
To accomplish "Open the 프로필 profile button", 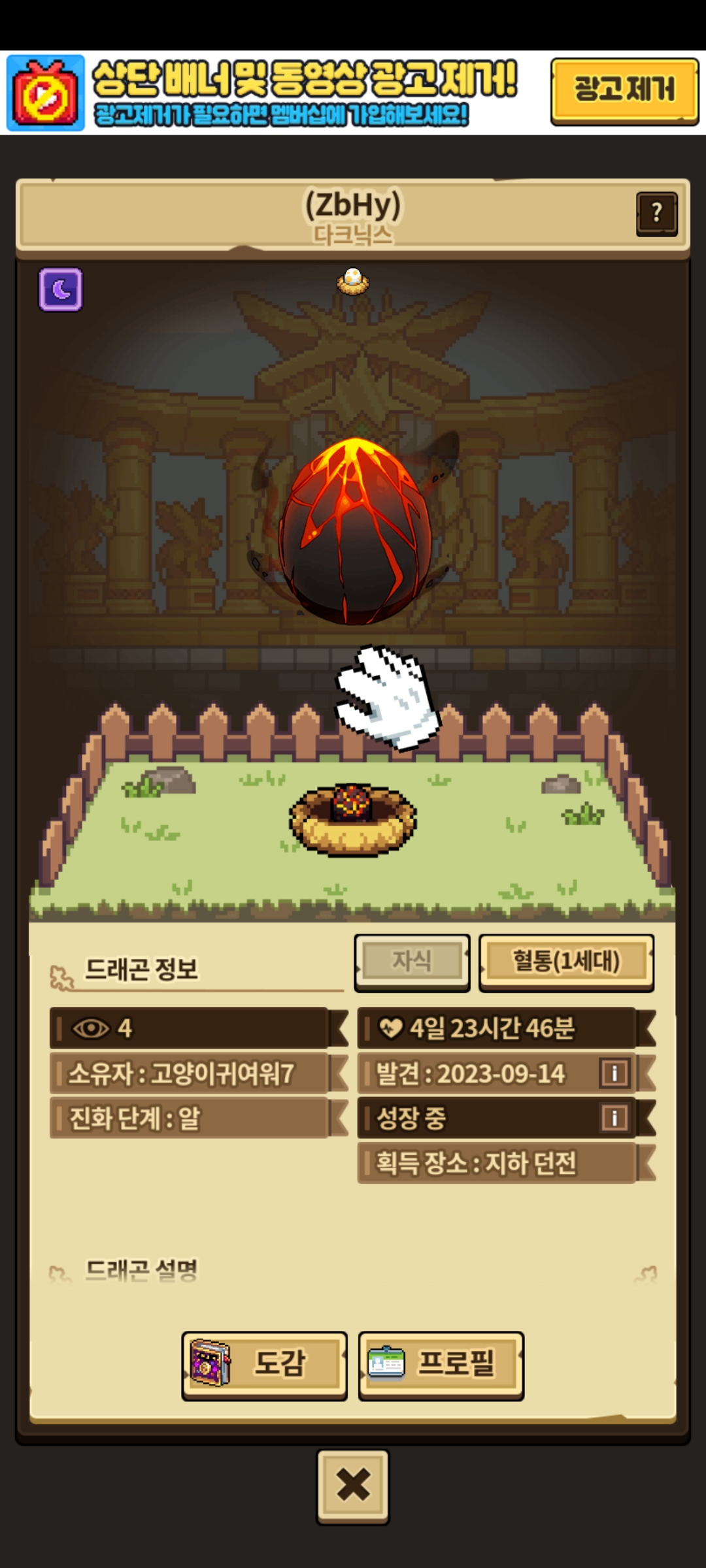I will pyautogui.click(x=441, y=1364).
